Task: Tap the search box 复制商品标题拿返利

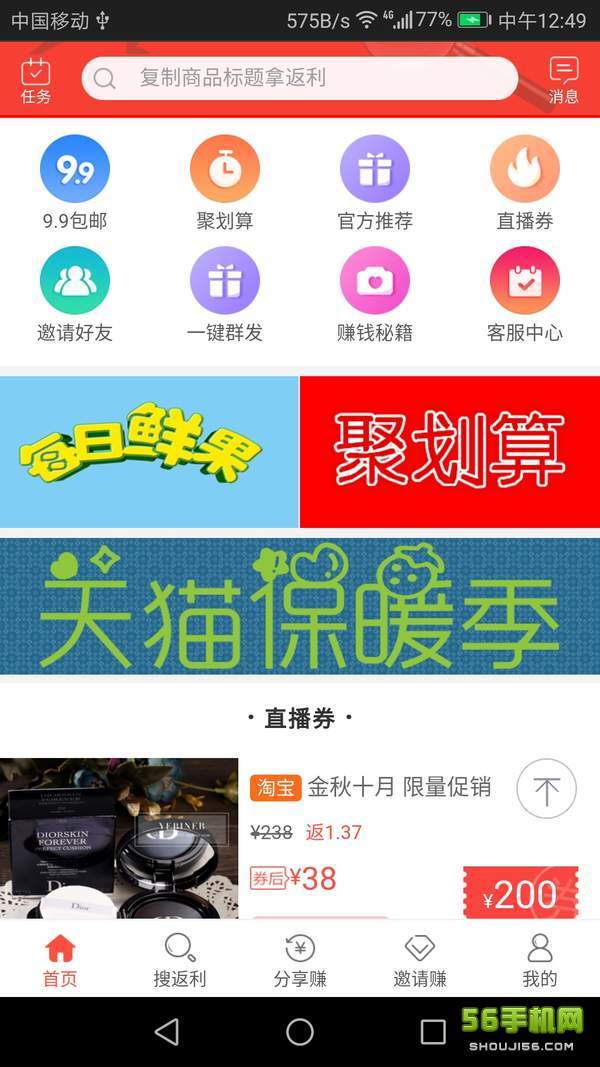Action: pyautogui.click(x=300, y=78)
